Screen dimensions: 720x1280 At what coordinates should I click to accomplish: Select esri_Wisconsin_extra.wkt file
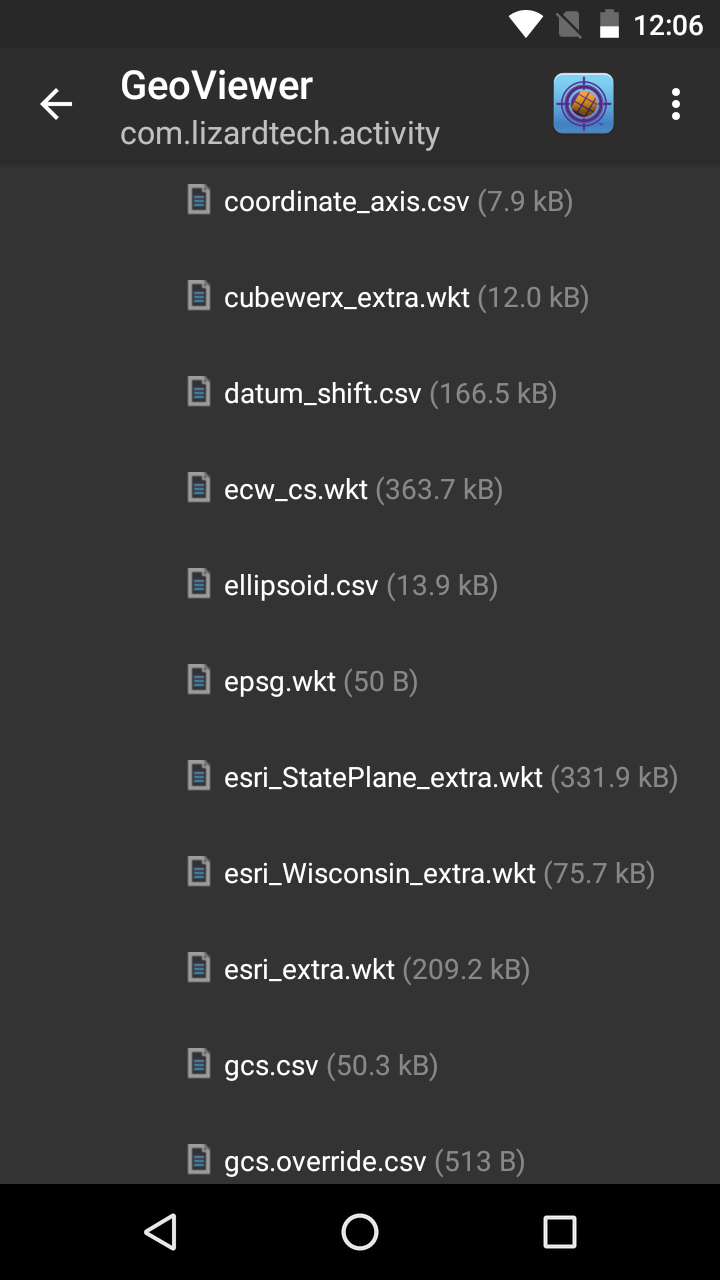(380, 873)
